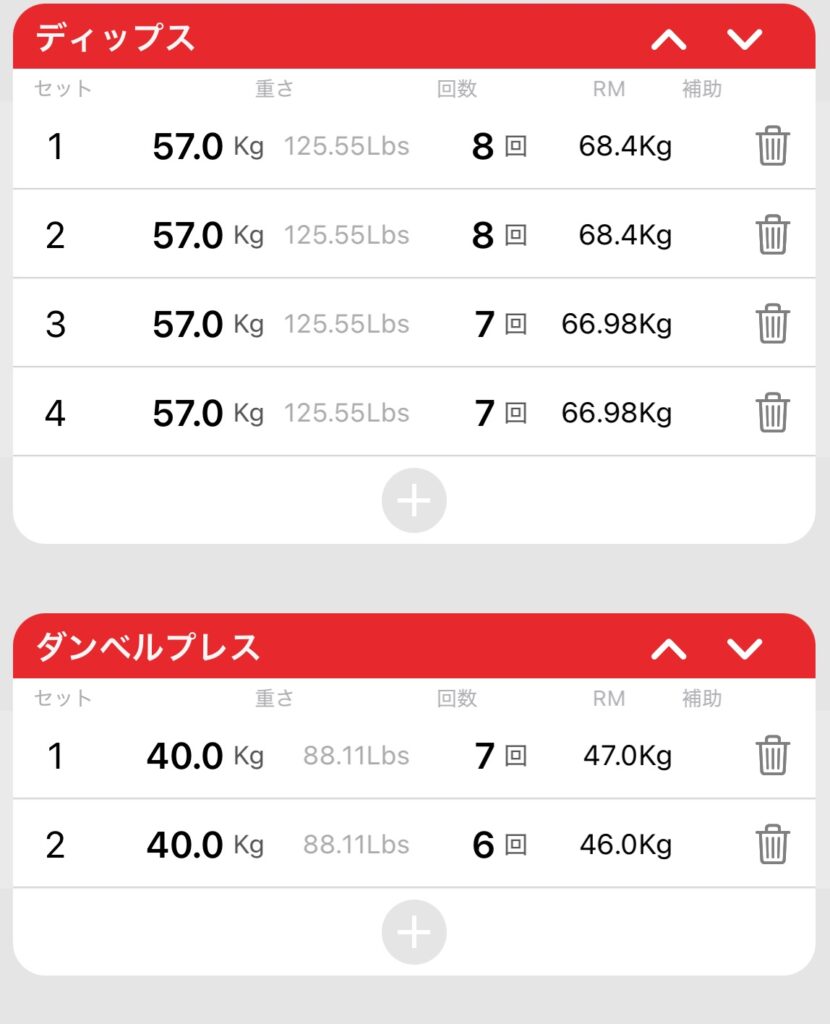Move ディップス down with the down arrow

[x=745, y=40]
